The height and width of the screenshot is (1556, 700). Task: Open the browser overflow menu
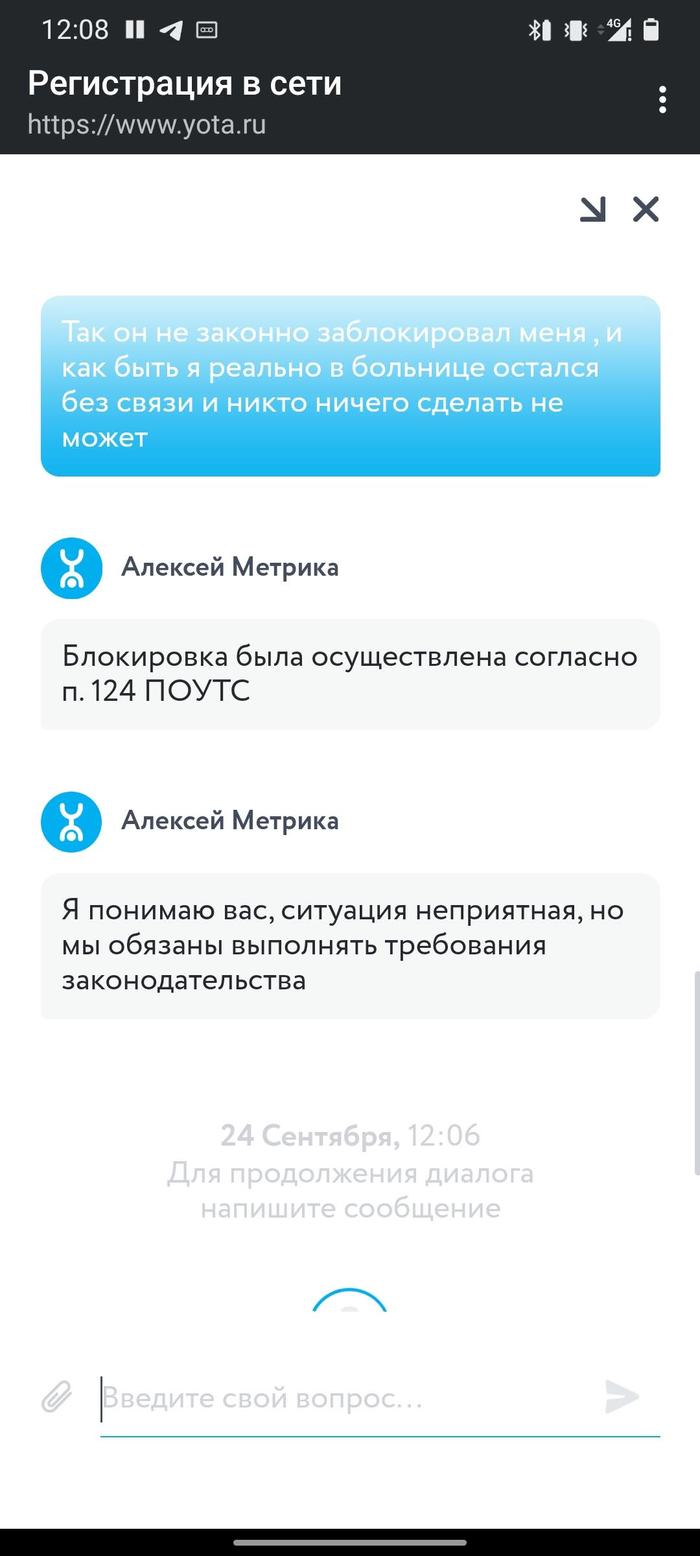click(662, 100)
